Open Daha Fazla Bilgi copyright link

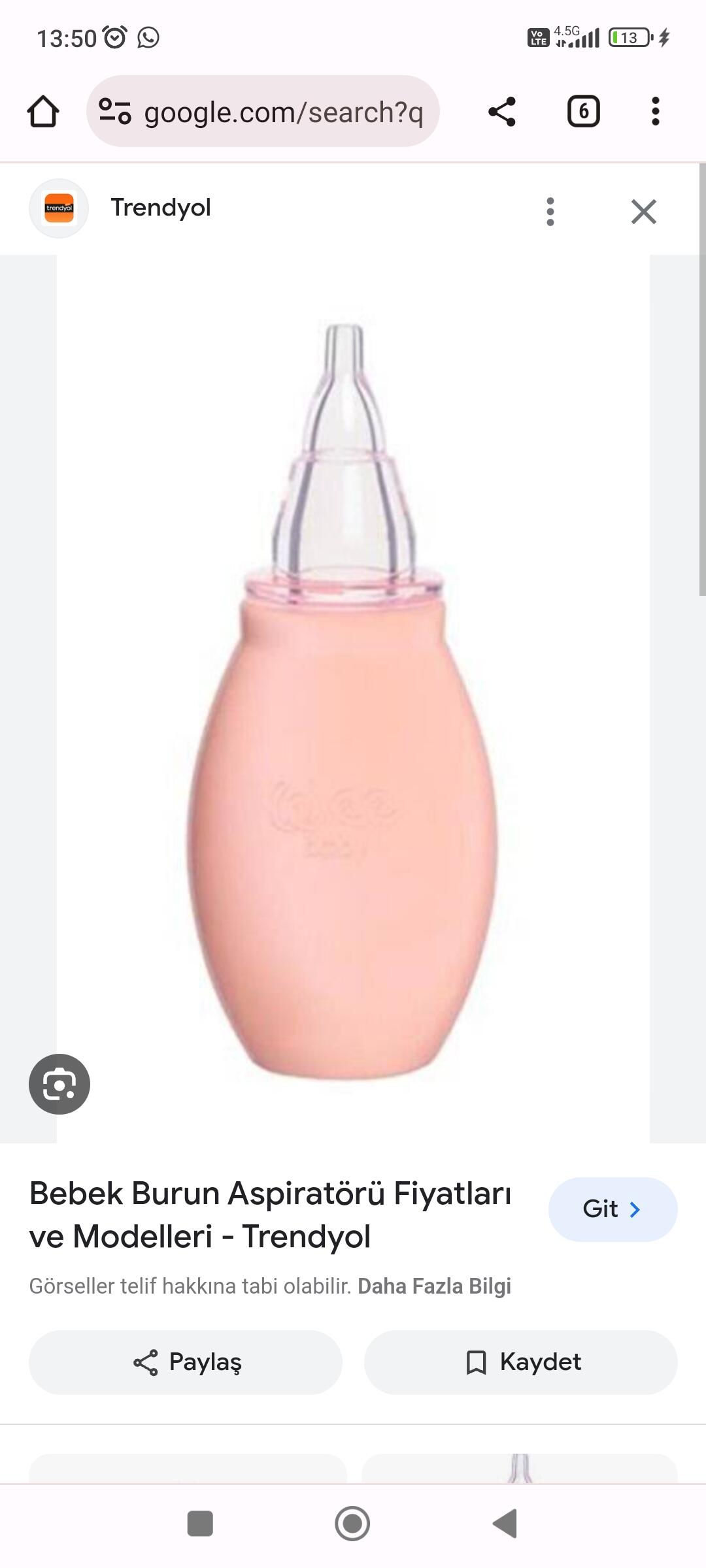(434, 1286)
